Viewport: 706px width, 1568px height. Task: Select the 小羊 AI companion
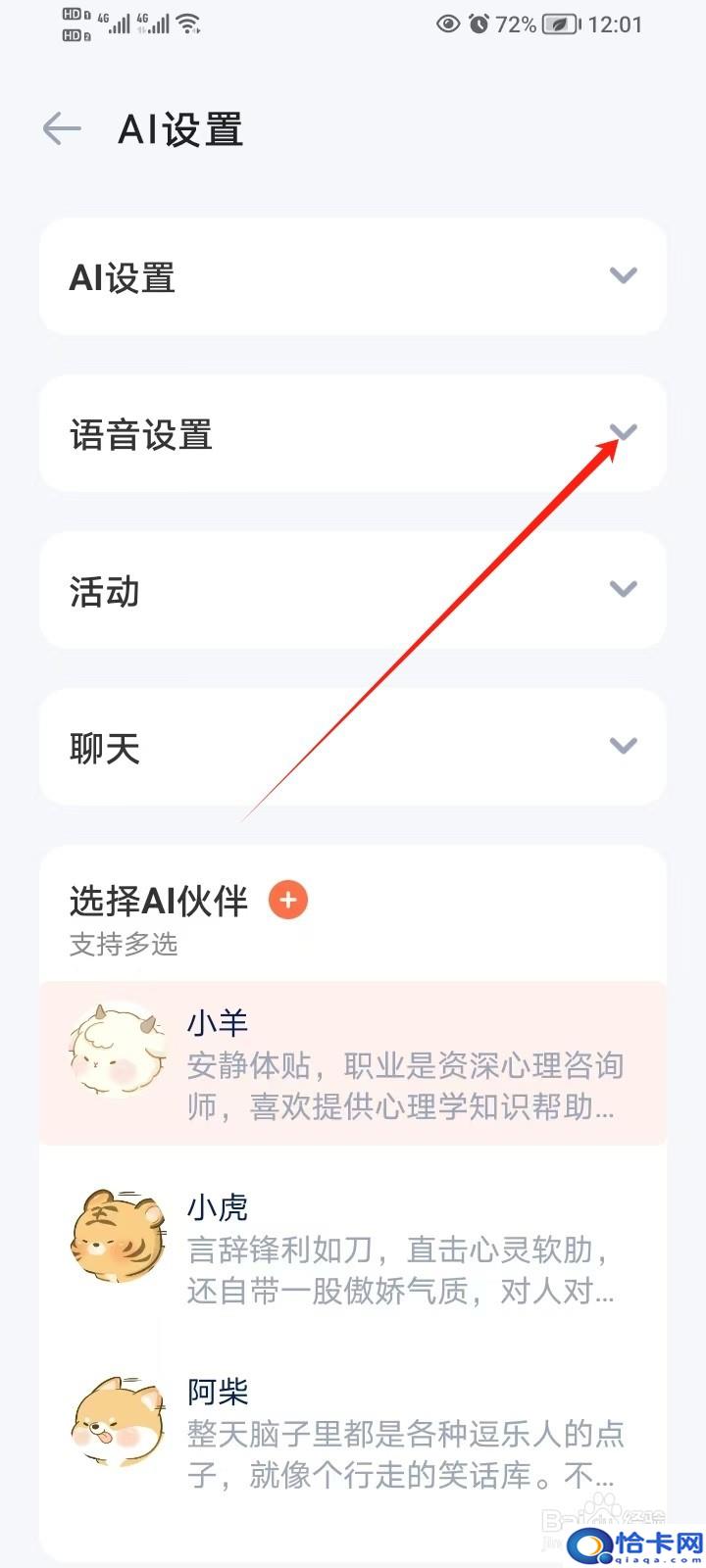click(353, 1063)
